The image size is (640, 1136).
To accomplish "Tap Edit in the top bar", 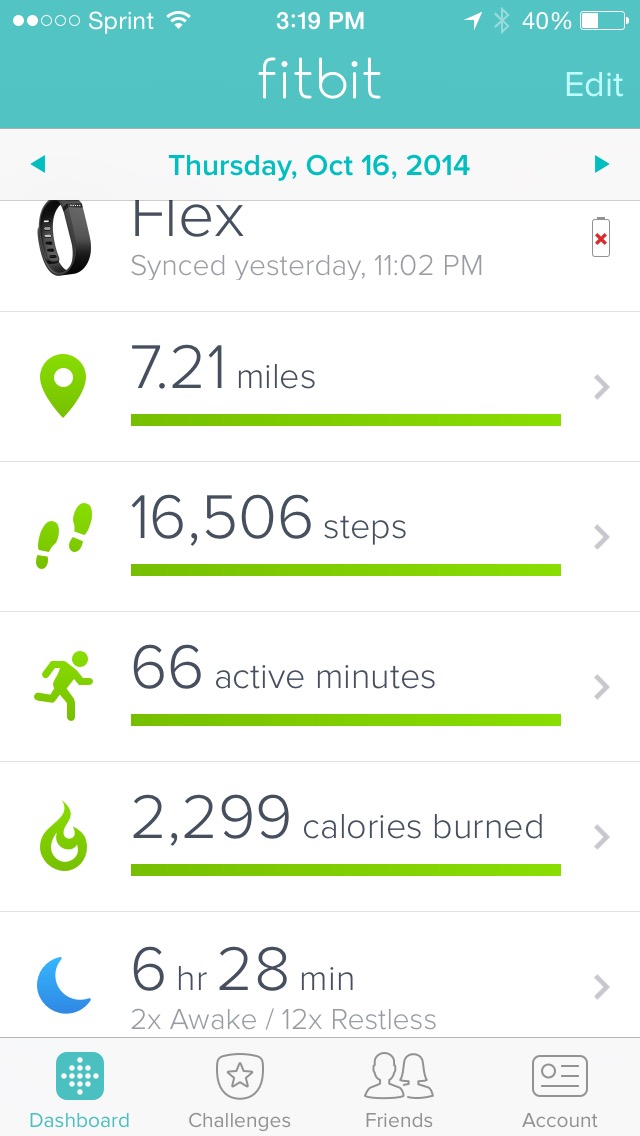I will (593, 84).
